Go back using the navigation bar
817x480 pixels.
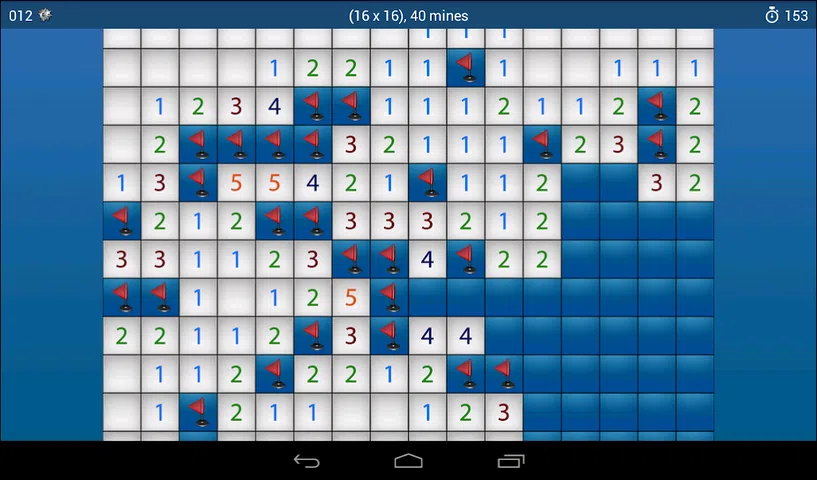tap(306, 461)
